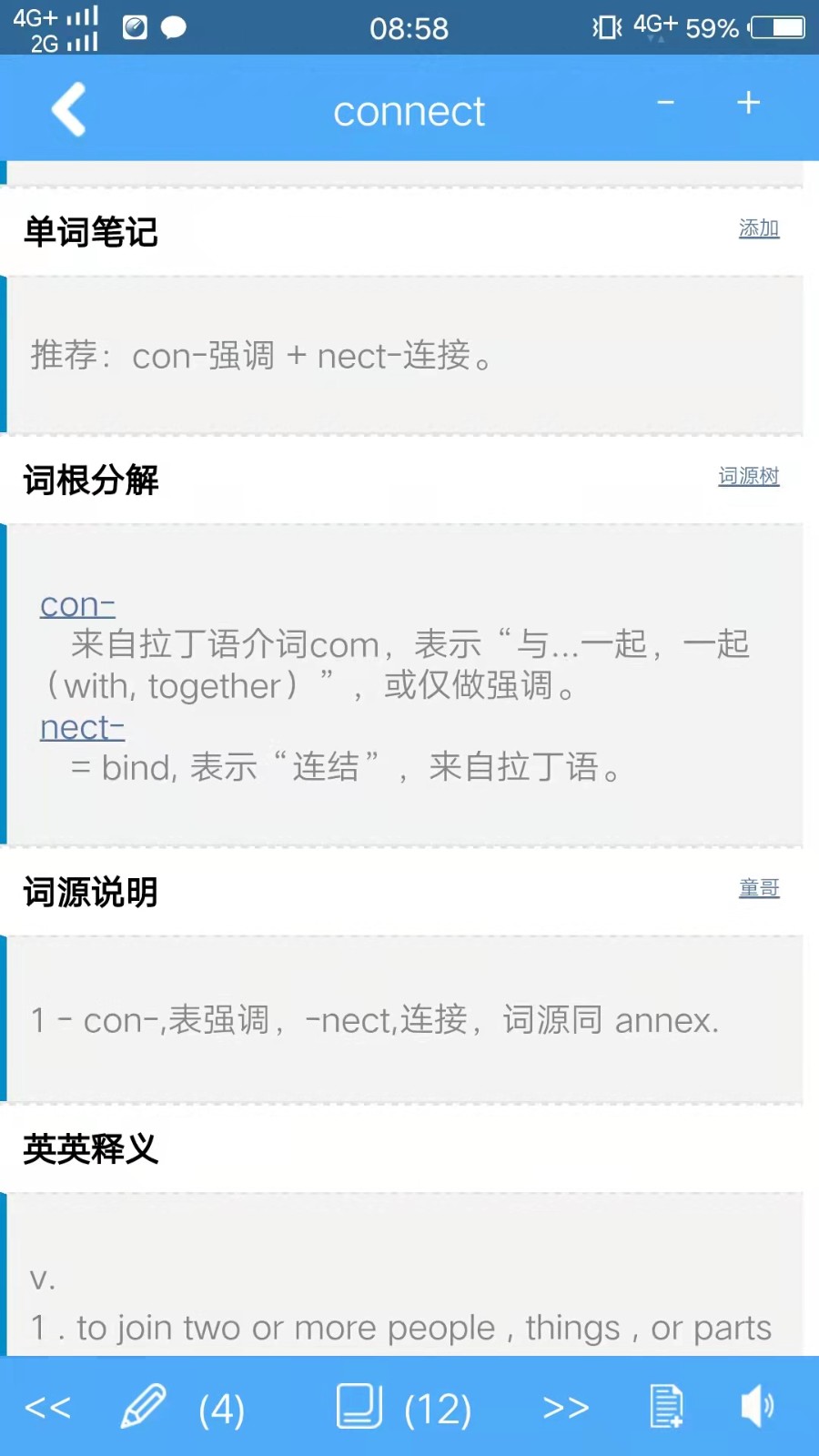The image size is (819, 1456).
Task: Open the con- root link
Action: click(x=77, y=604)
